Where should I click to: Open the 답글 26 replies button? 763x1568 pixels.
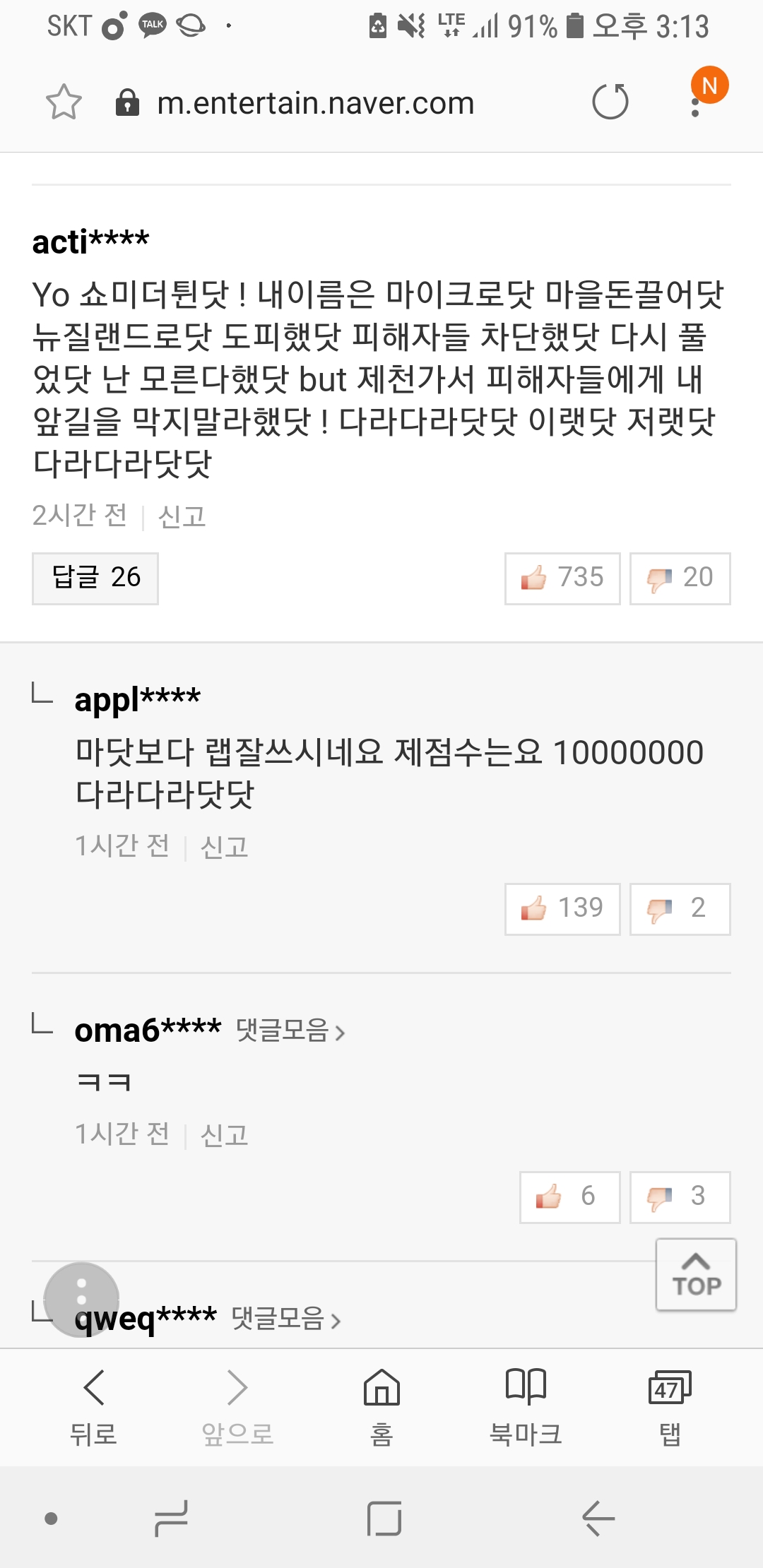95,578
